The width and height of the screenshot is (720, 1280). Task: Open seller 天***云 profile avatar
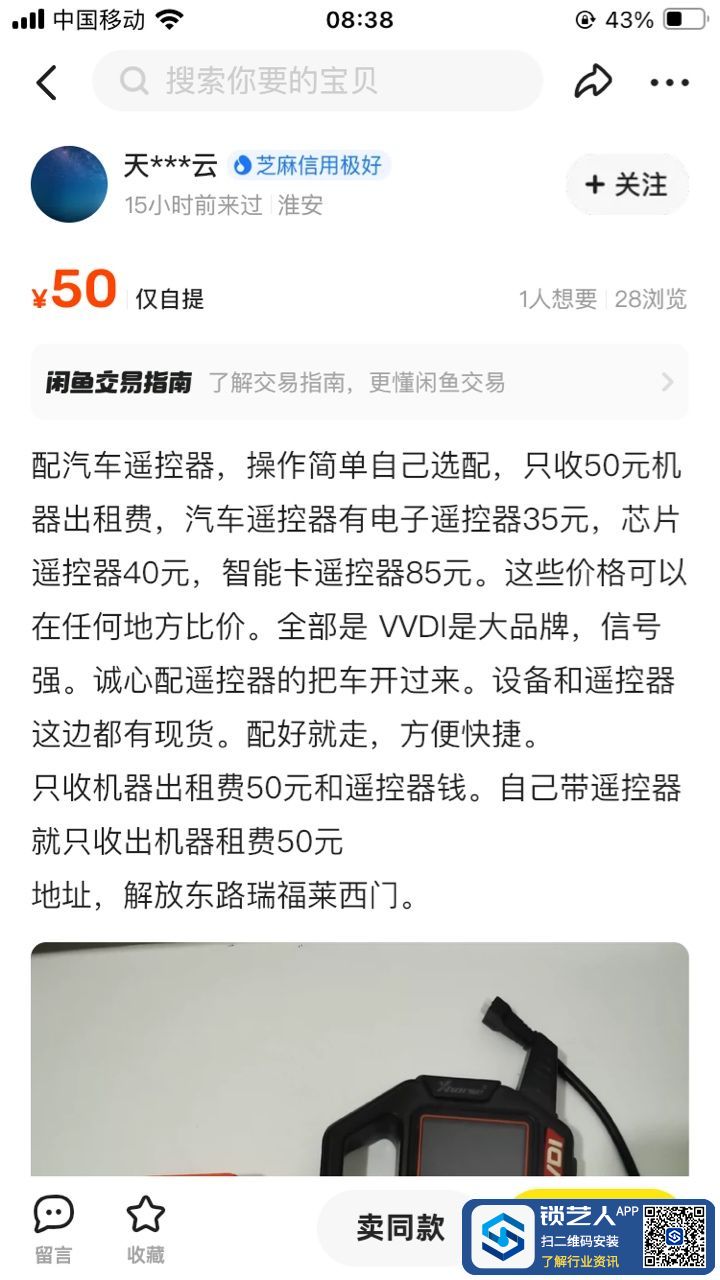coord(69,184)
